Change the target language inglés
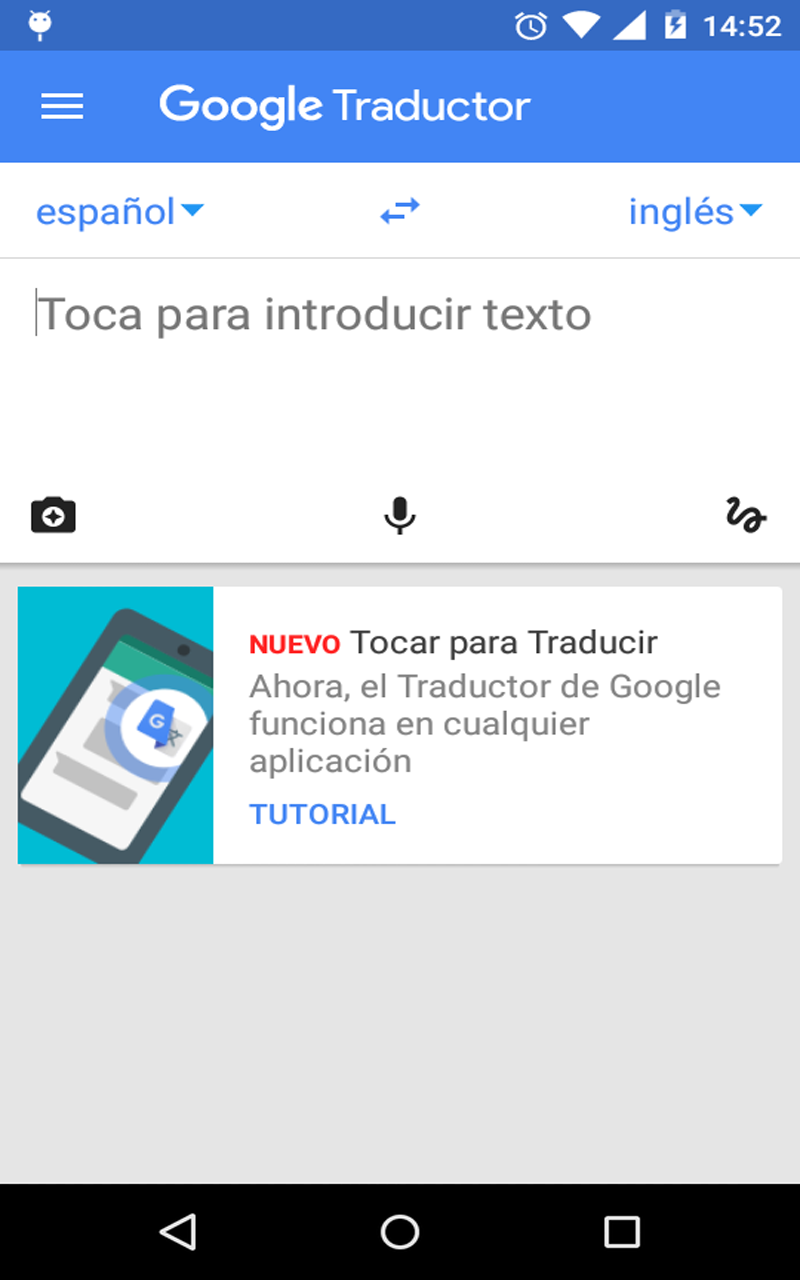 click(695, 211)
